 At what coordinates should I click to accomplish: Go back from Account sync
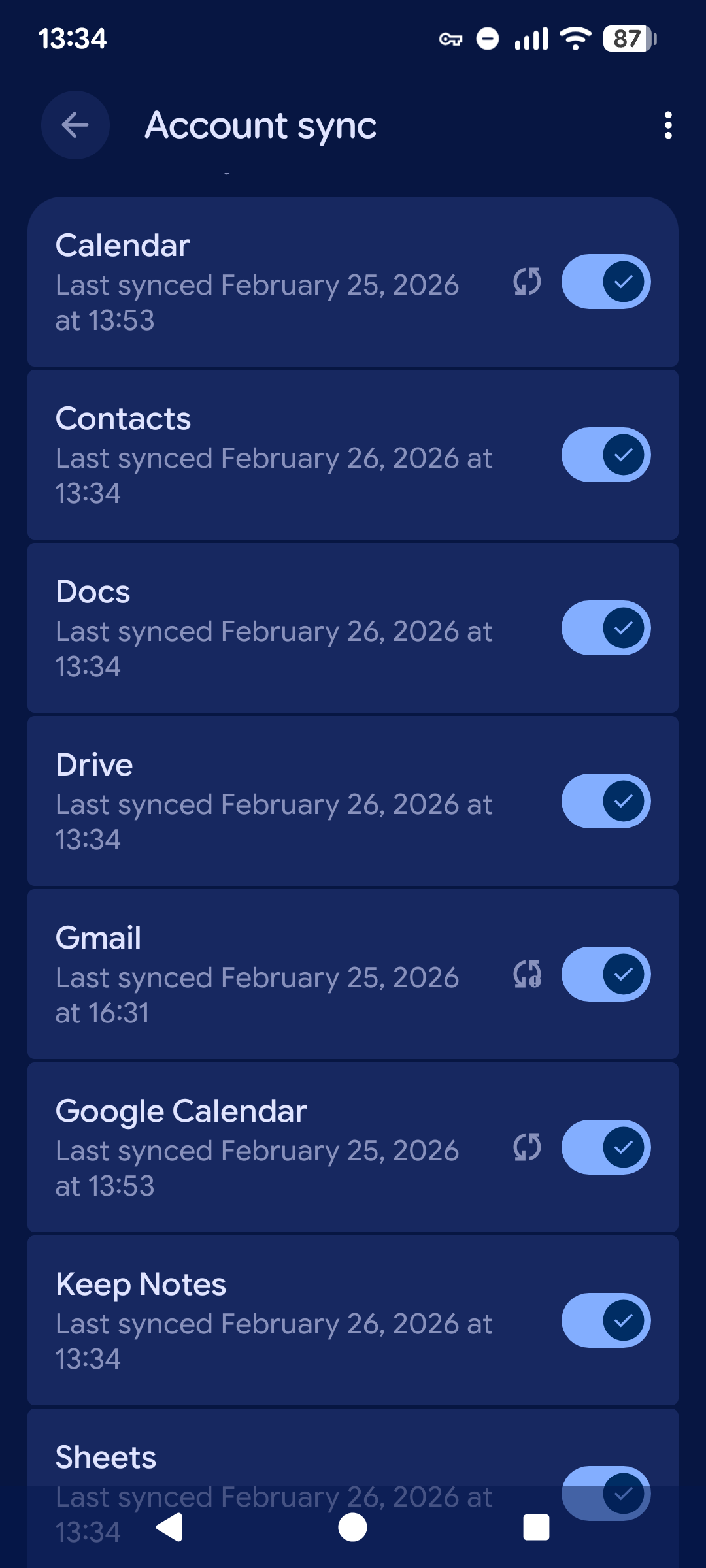[75, 125]
